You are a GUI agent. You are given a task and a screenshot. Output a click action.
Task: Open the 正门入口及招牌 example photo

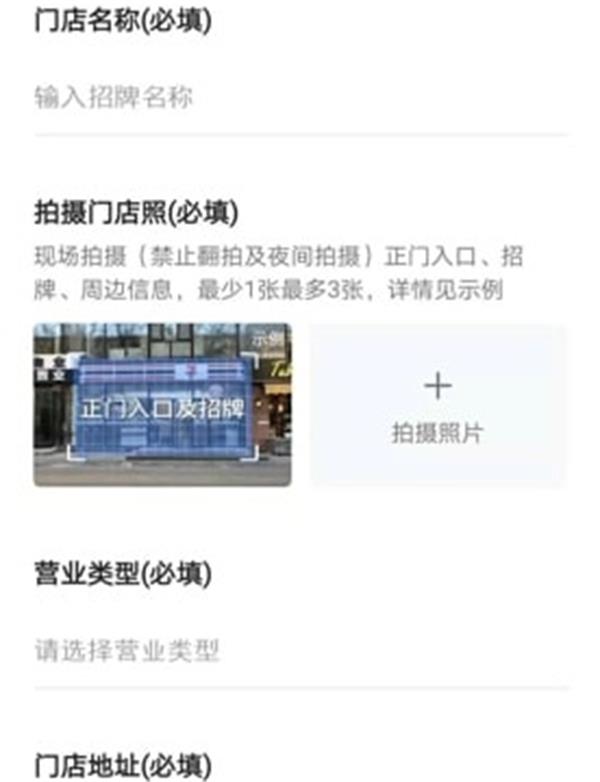(162, 405)
